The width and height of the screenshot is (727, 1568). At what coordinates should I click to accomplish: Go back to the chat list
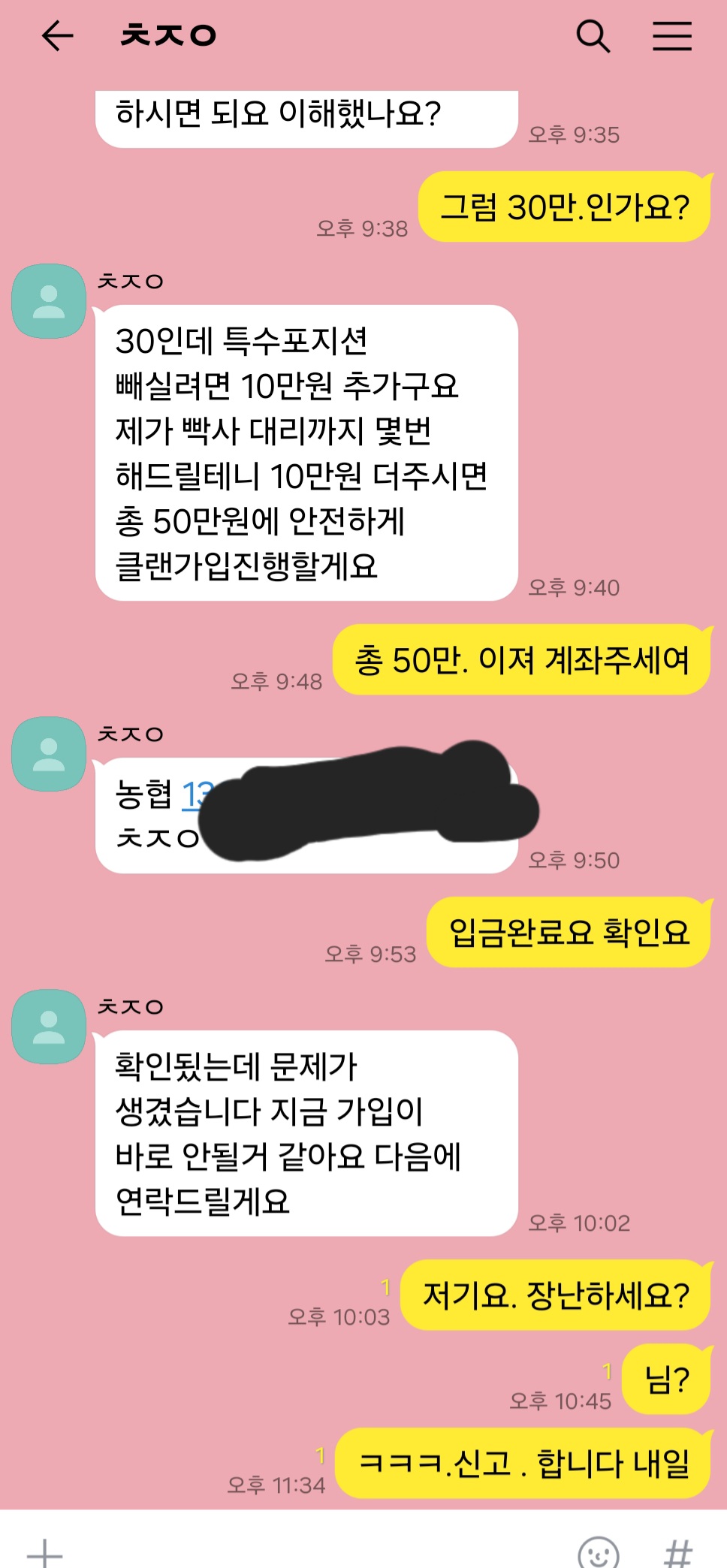57,36
